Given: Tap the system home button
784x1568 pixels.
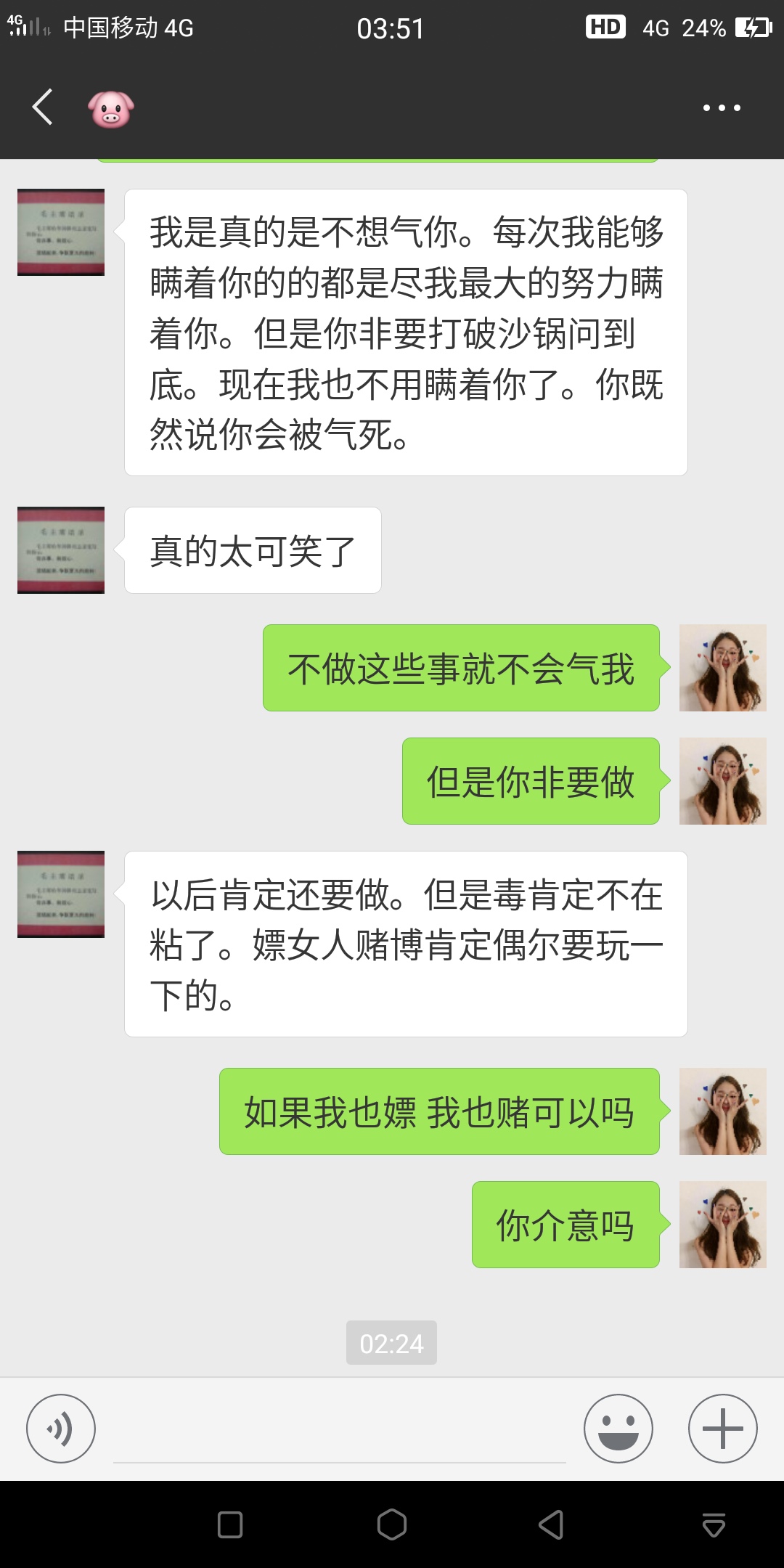Looking at the screenshot, I should (392, 1524).
